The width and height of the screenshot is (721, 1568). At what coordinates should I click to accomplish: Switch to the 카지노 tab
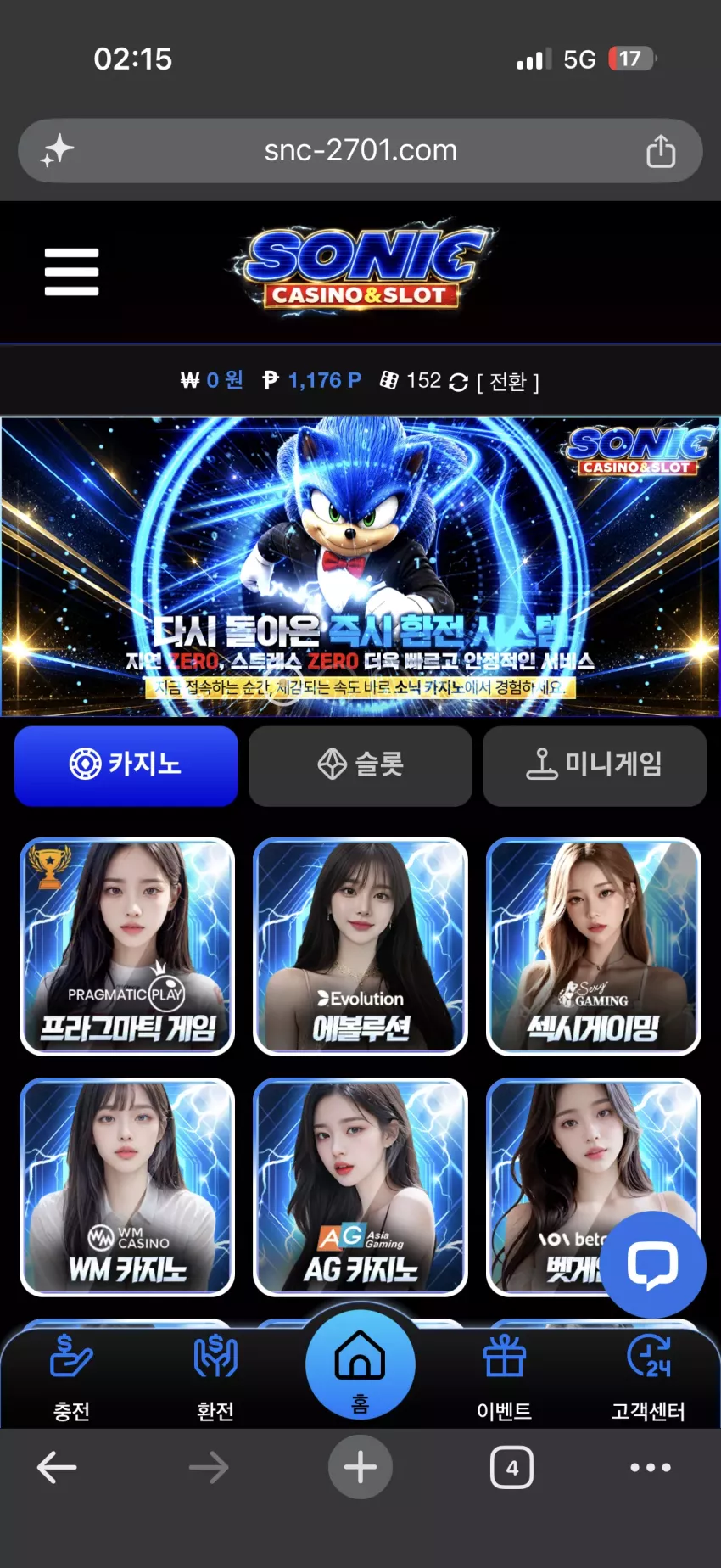[126, 764]
